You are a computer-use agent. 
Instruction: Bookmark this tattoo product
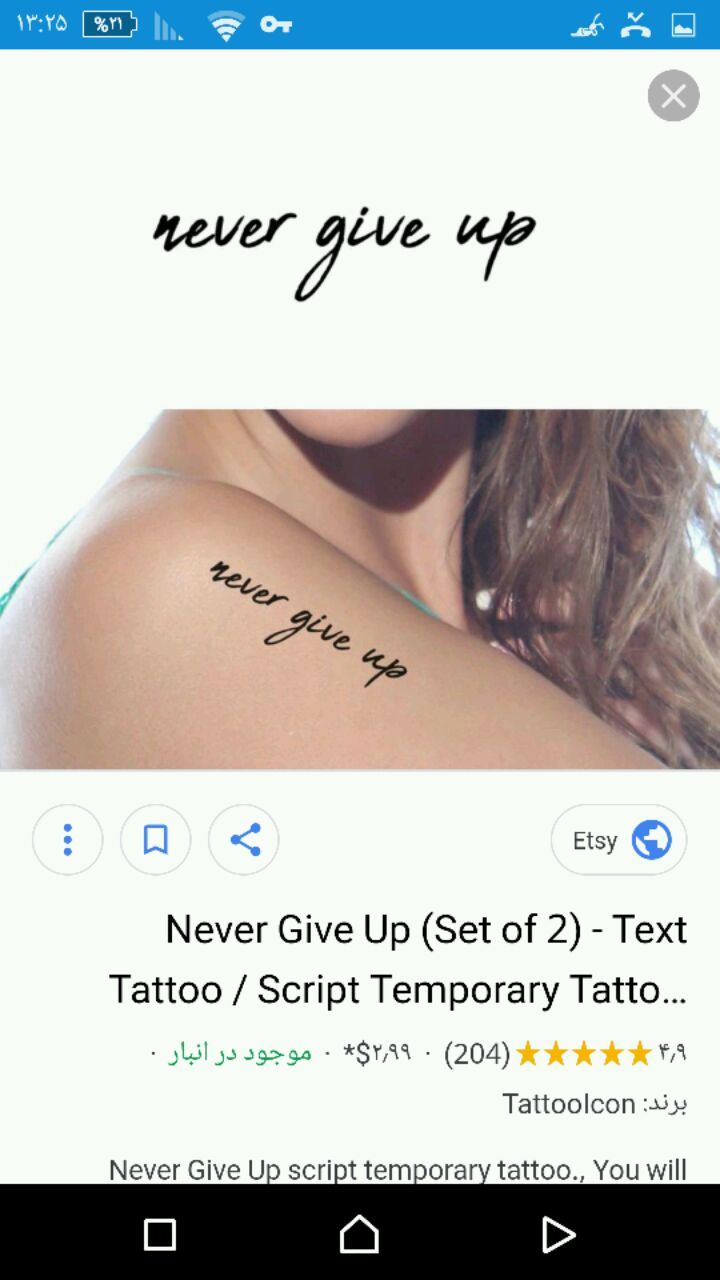[156, 840]
